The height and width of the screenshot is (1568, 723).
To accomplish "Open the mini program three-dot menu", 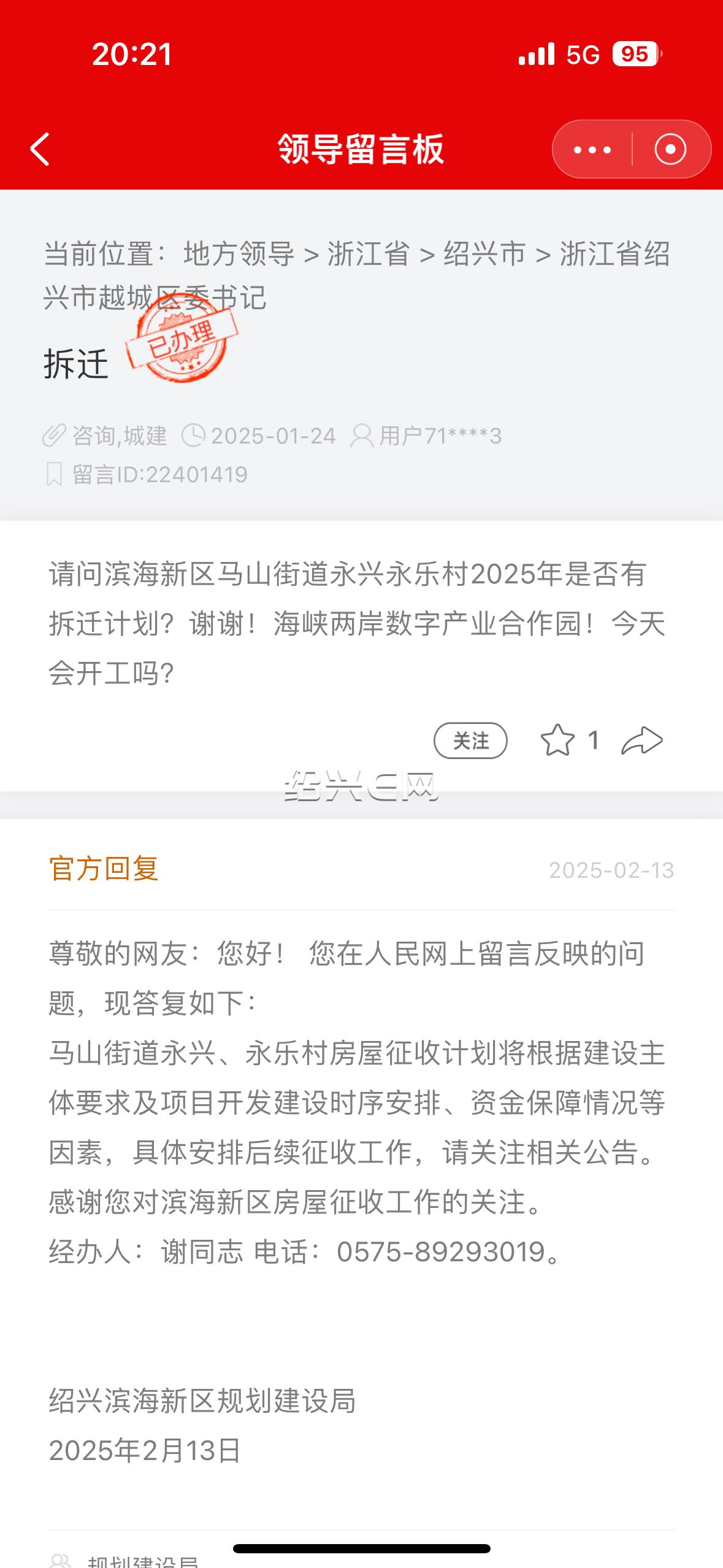I will tap(592, 149).
